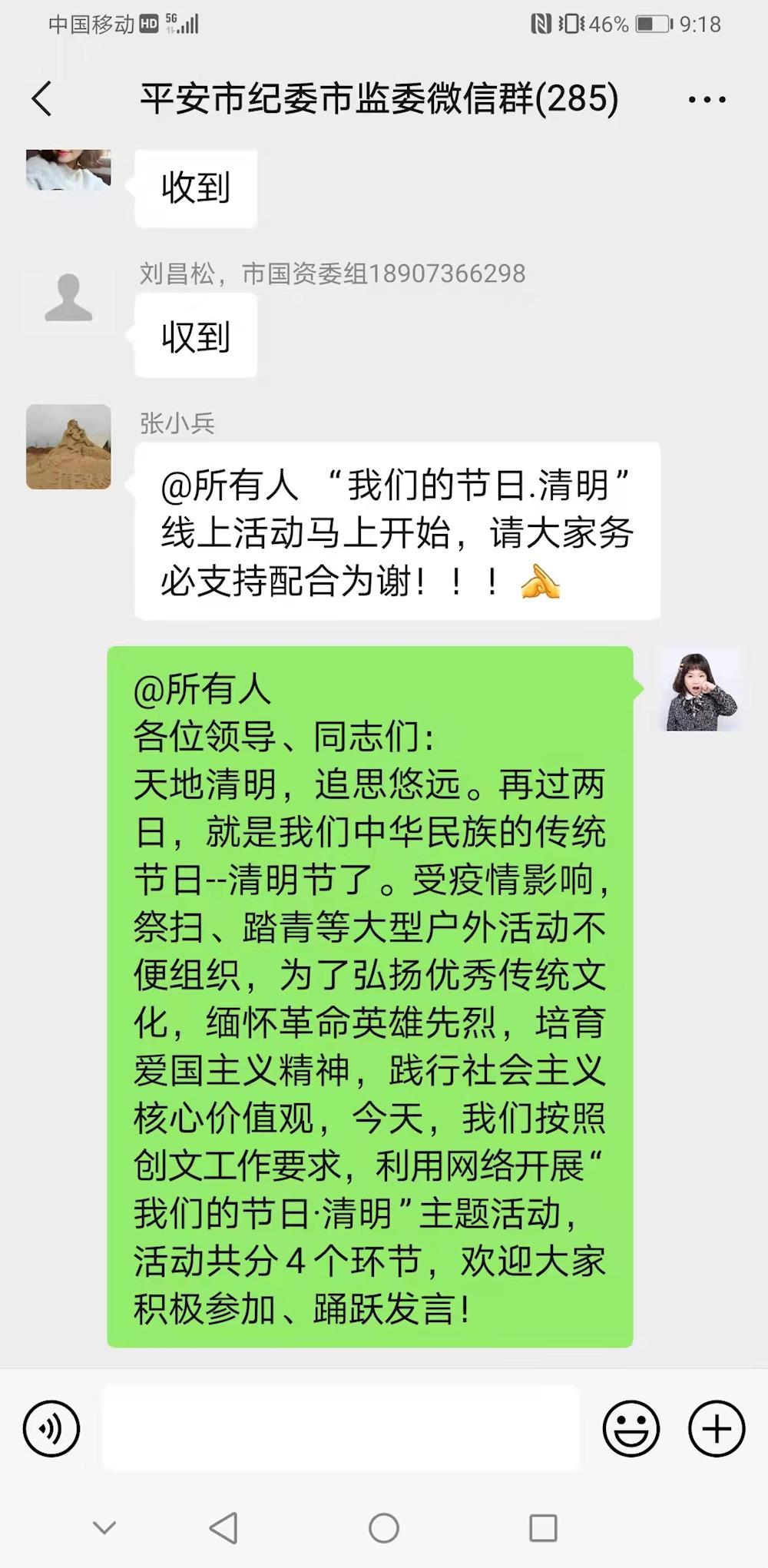The width and height of the screenshot is (768, 1568).
Task: View 刘昌松's profile avatar
Action: [x=68, y=297]
